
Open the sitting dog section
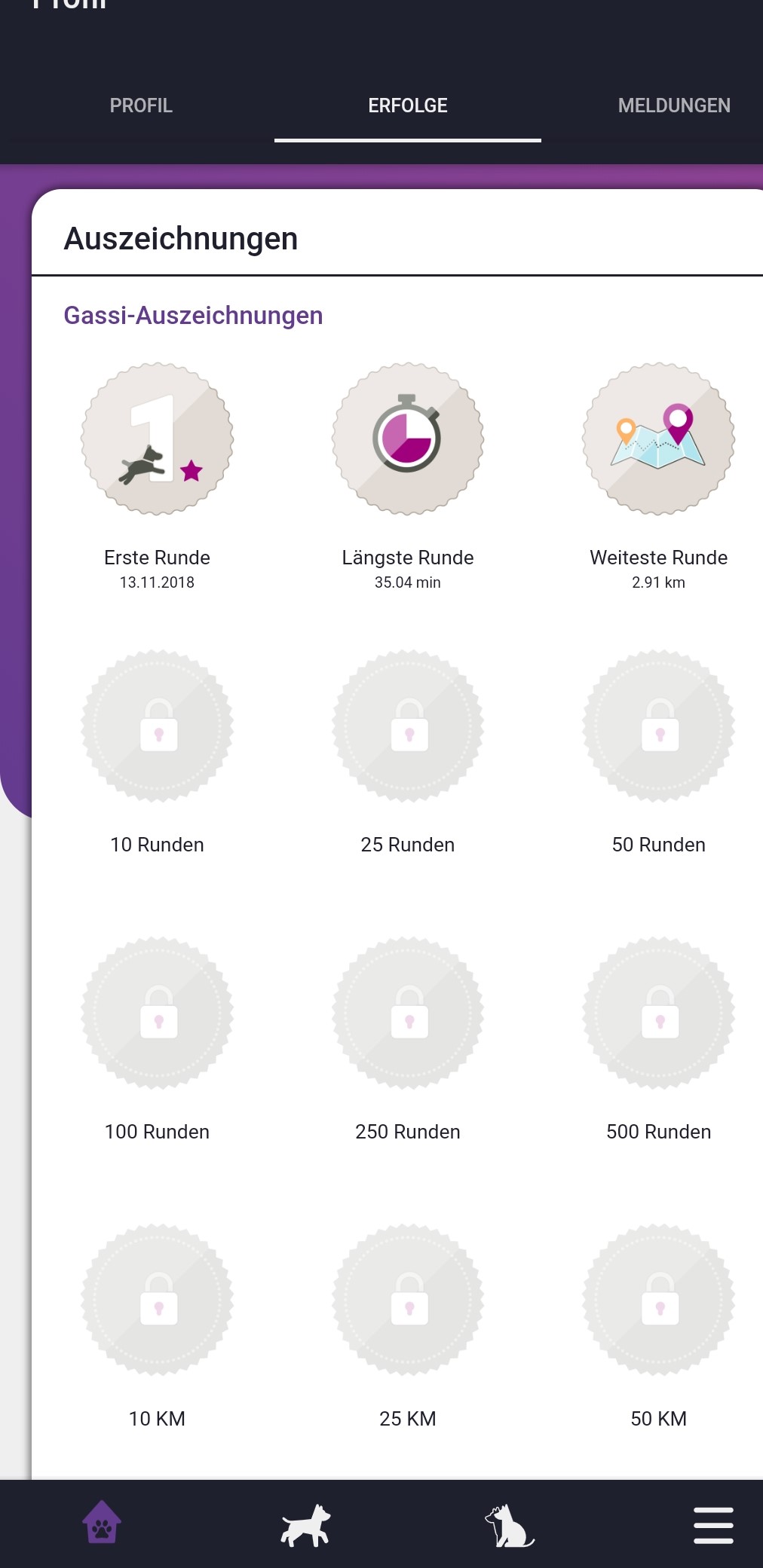[509, 1525]
